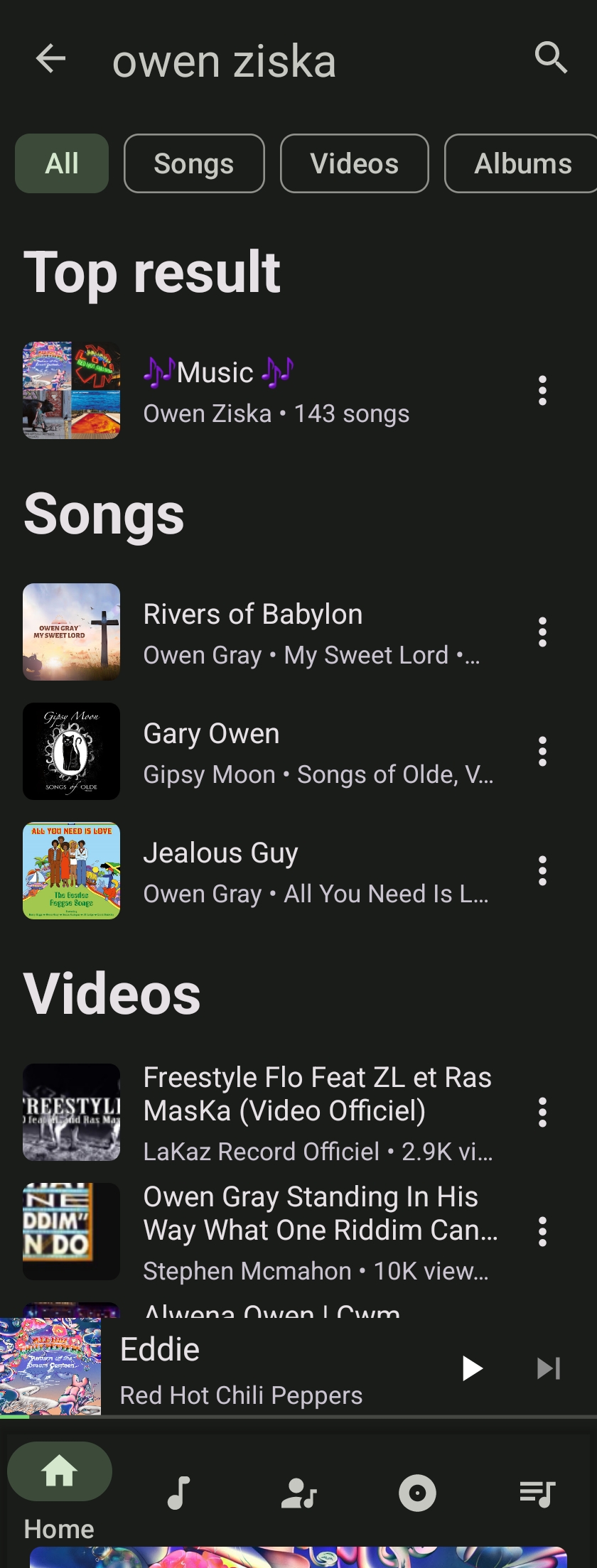Open the Library playlist icon

coord(537,1493)
